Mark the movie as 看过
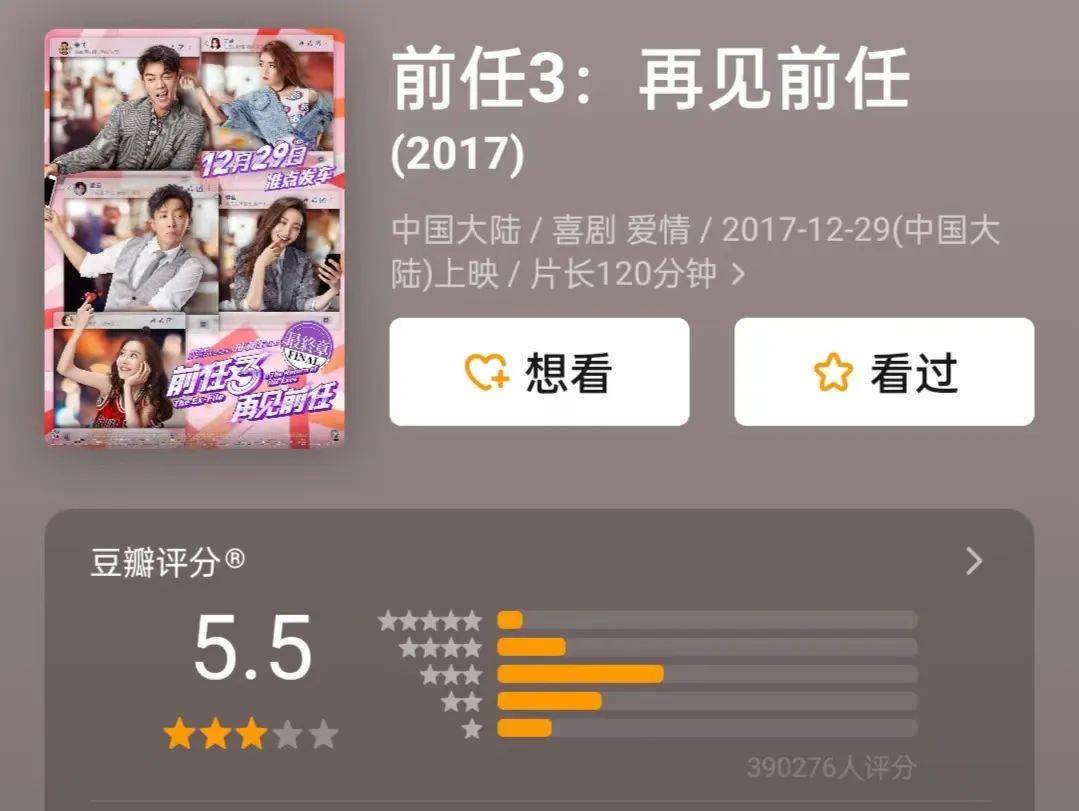Image resolution: width=1079 pixels, height=811 pixels. (x=884, y=372)
